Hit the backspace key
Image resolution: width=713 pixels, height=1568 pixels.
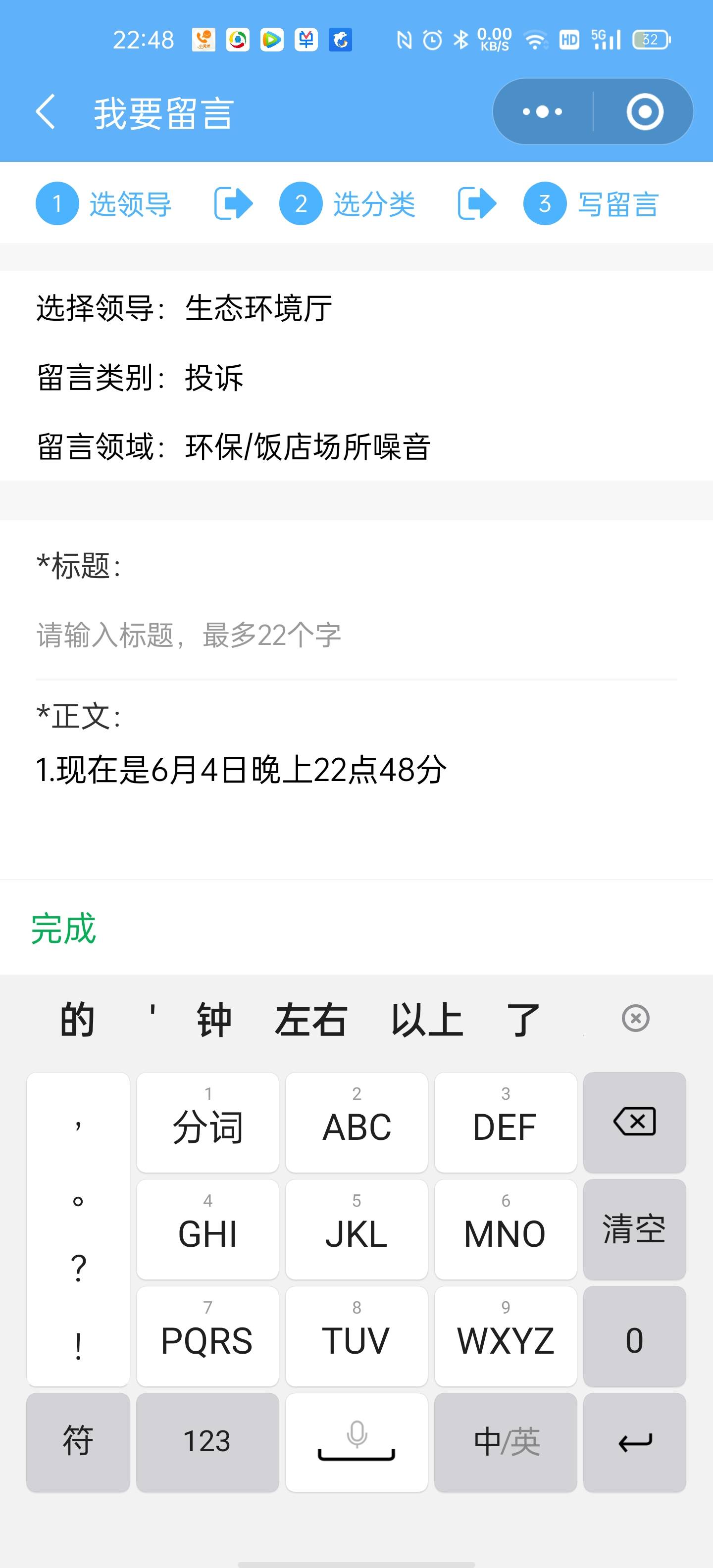[634, 1122]
